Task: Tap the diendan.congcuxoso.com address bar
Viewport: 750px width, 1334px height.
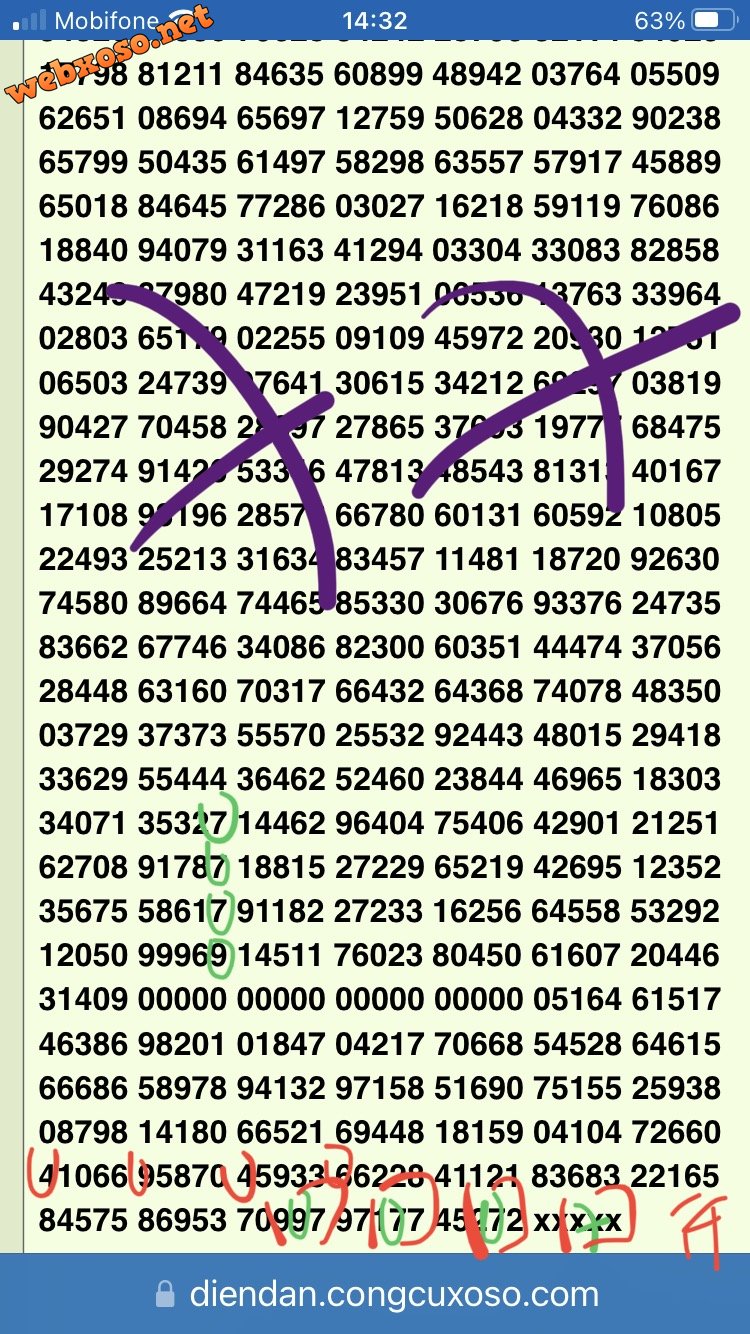Action: click(x=378, y=1295)
